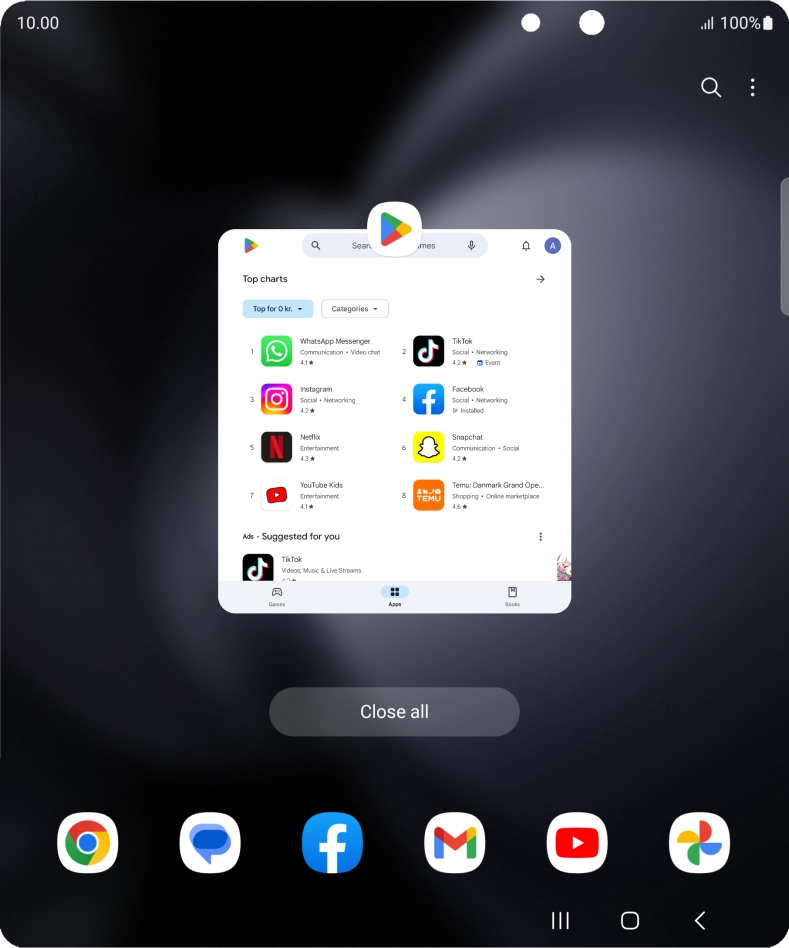Go to the home screen
Image resolution: width=789 pixels, height=948 pixels.
630,921
